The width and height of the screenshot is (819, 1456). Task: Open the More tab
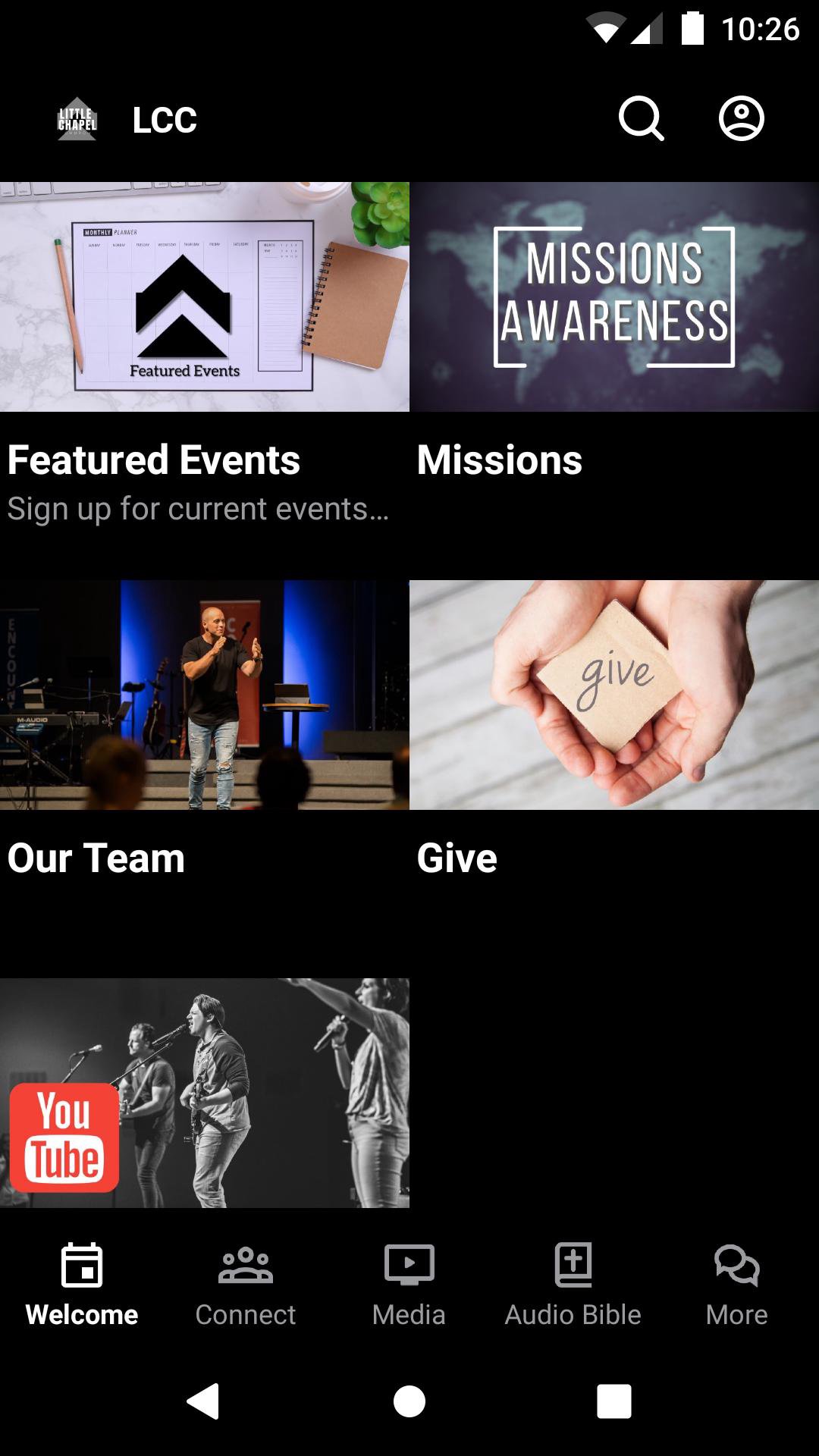(x=737, y=1285)
